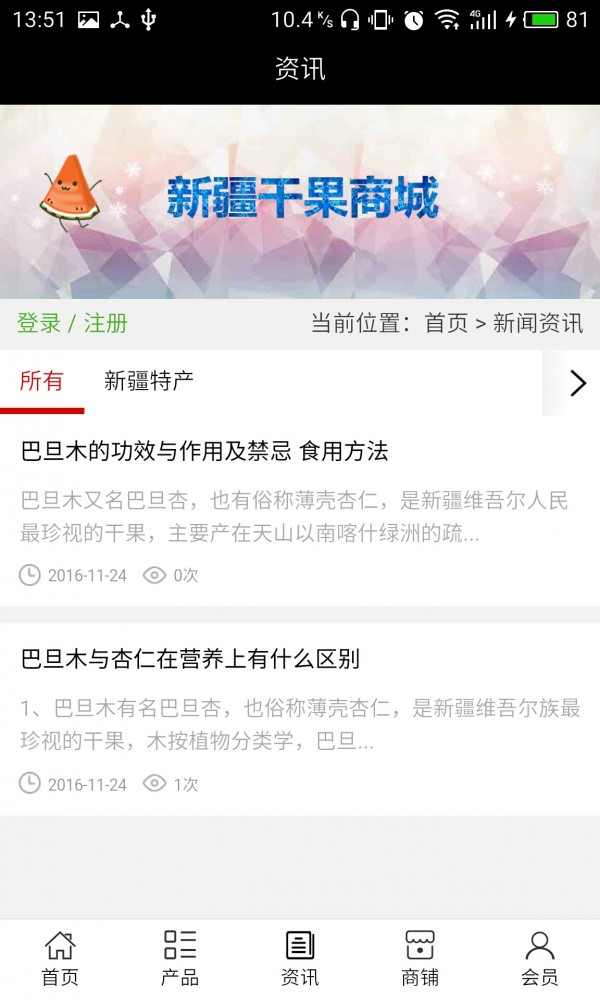Open article 巴旦木的功效与作用及禁忌 食用方法

[204, 451]
